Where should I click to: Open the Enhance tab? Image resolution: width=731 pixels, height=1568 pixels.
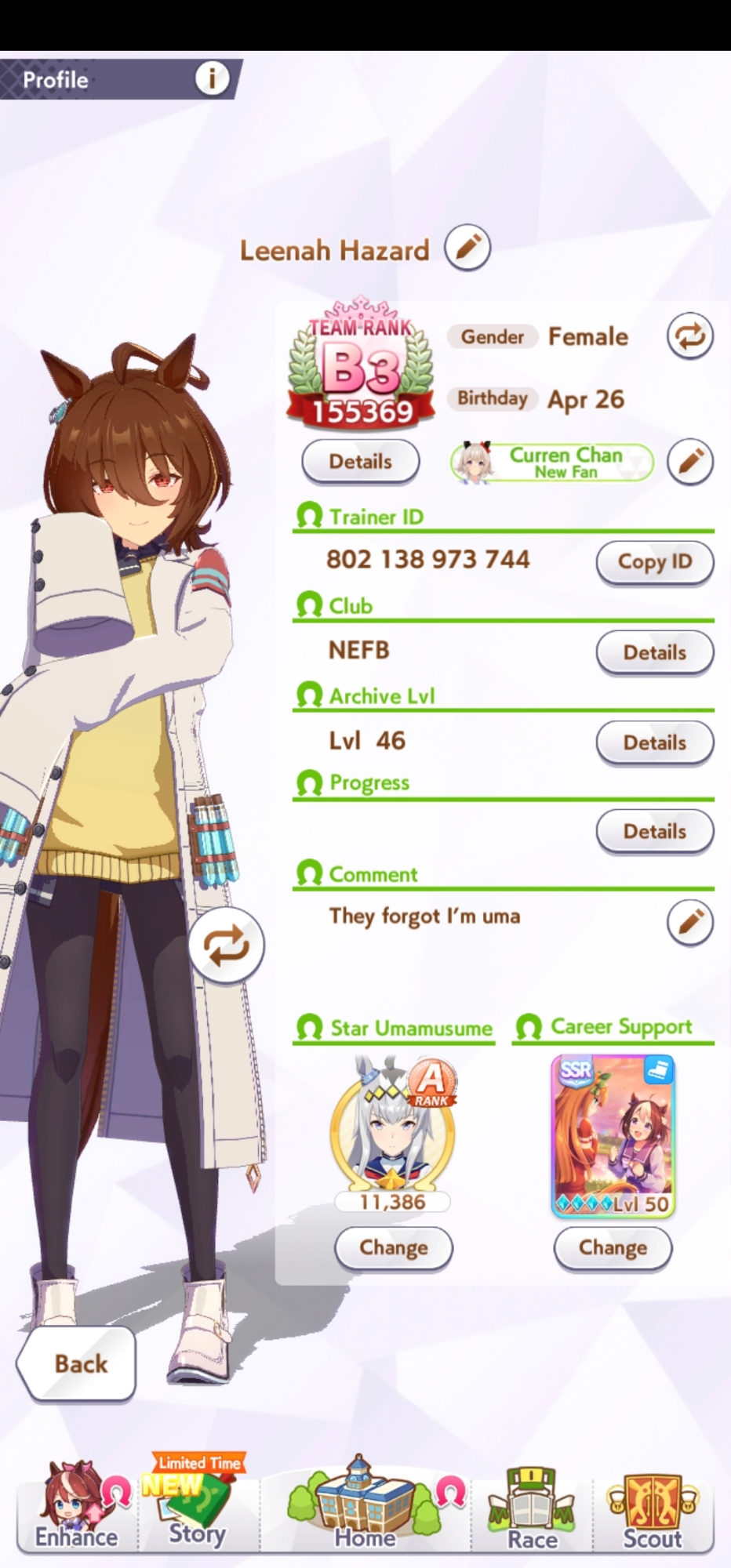coord(77,1509)
